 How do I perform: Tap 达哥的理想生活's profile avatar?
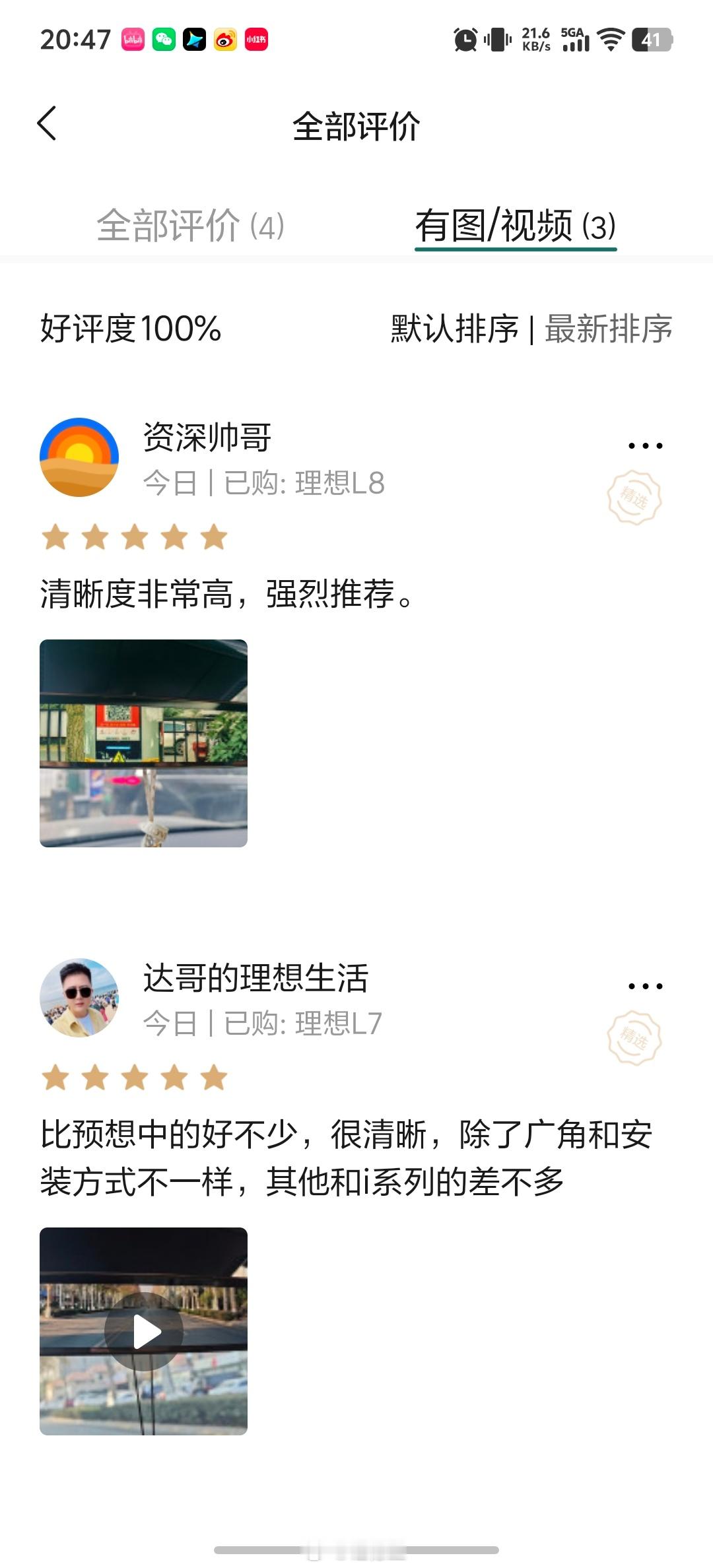pyautogui.click(x=80, y=998)
